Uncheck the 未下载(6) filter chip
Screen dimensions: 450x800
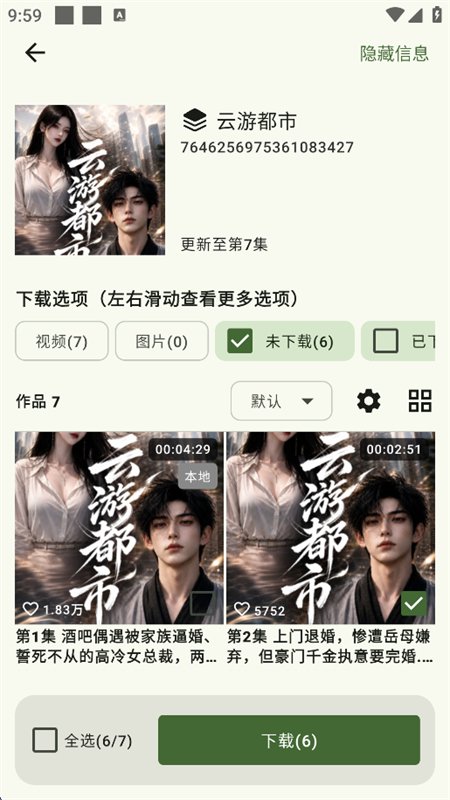(285, 341)
